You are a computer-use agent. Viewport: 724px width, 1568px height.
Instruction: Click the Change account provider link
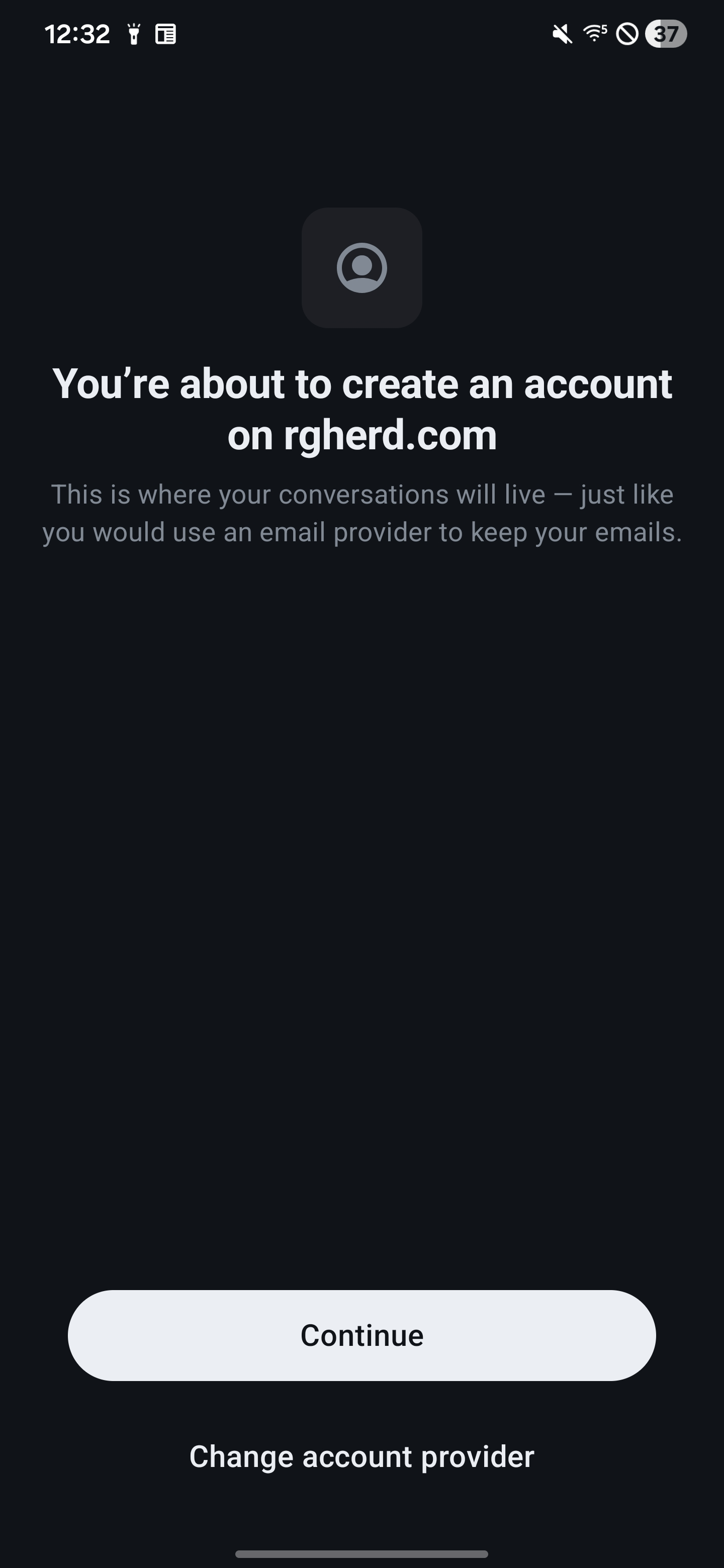361,1456
